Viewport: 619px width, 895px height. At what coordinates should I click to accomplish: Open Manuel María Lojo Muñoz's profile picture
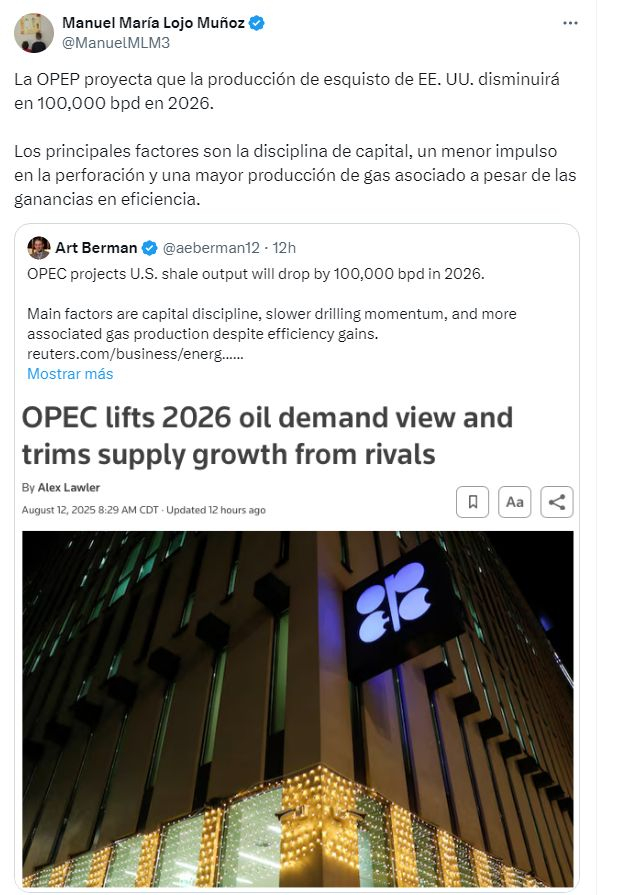34,32
